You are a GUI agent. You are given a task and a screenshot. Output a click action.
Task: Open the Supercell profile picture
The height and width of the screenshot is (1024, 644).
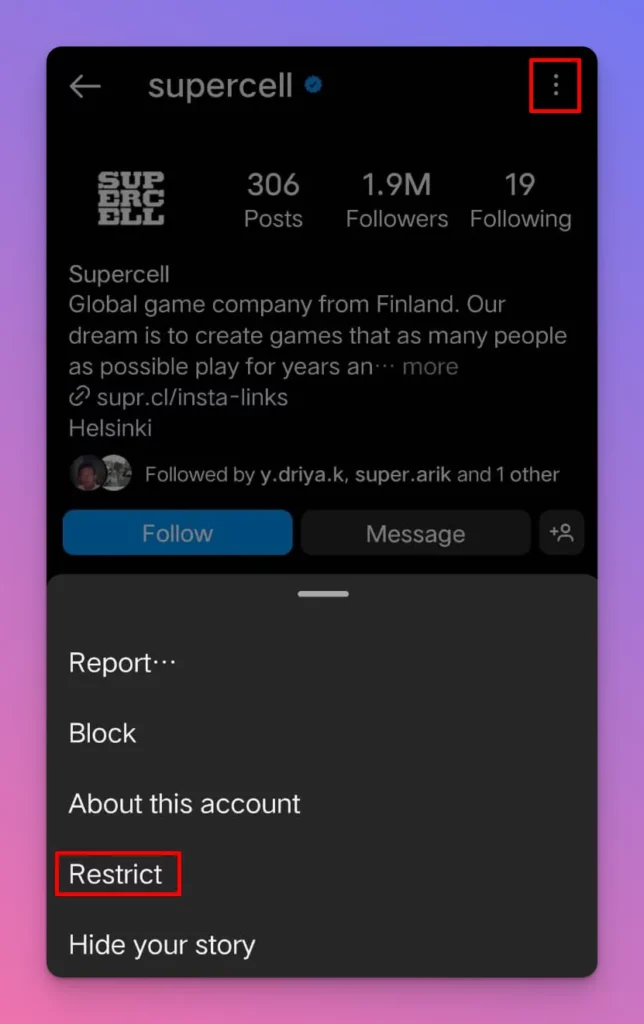click(x=131, y=198)
